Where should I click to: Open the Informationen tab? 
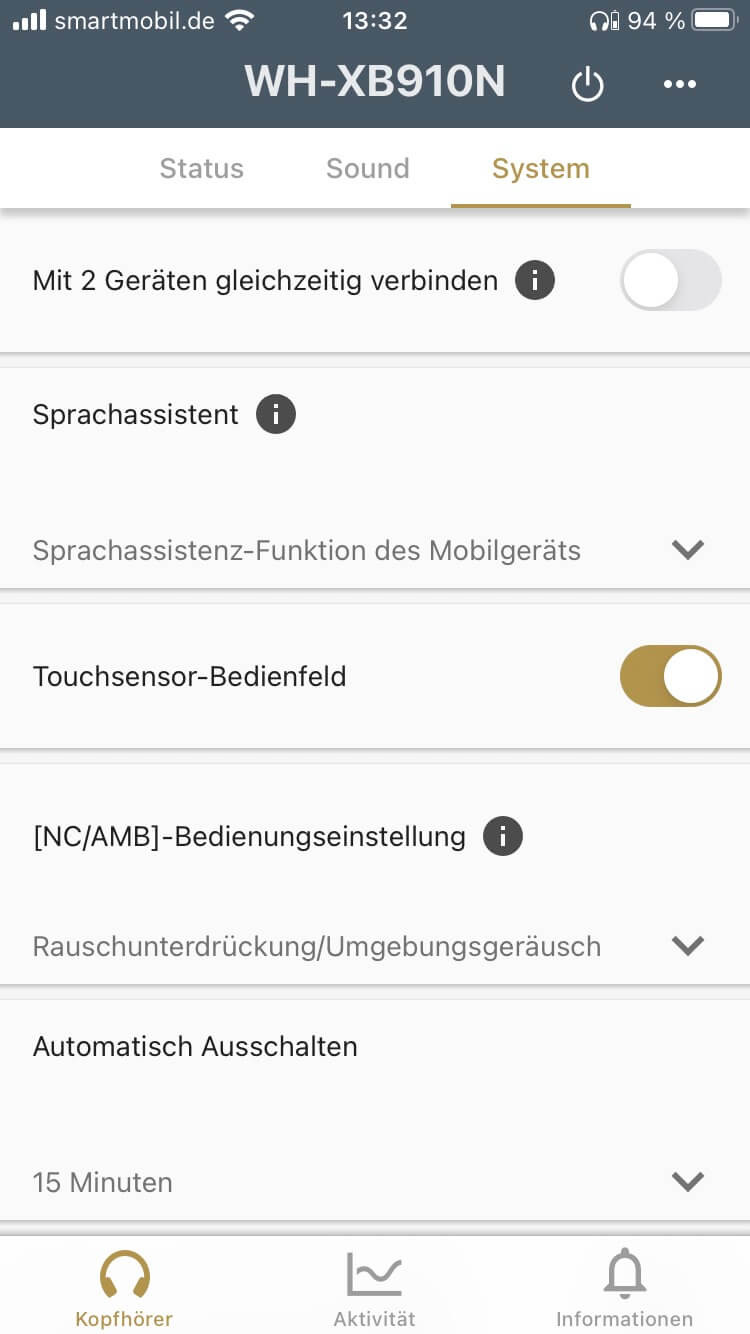pos(624,1288)
